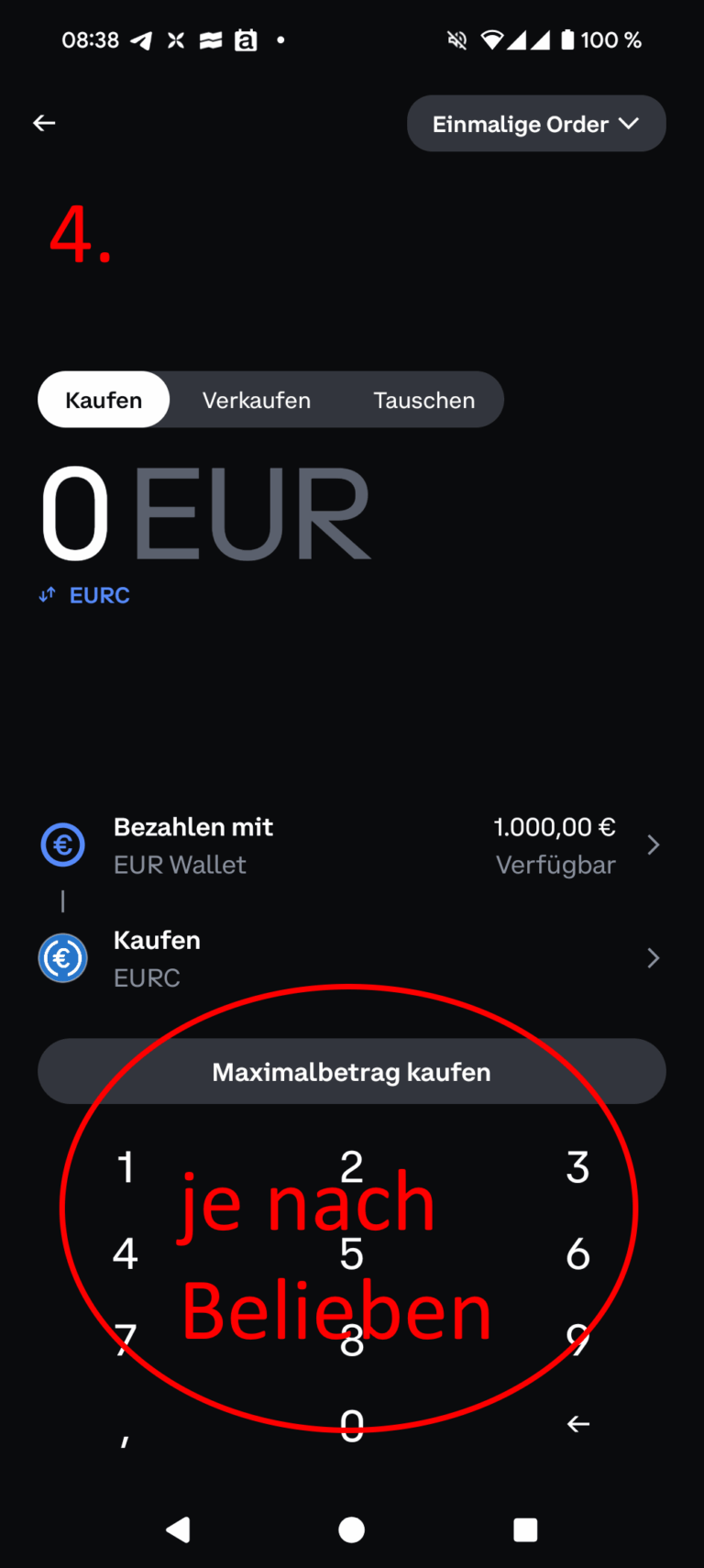Open the Bezahlen mit EUR Wallet row

coord(352,845)
